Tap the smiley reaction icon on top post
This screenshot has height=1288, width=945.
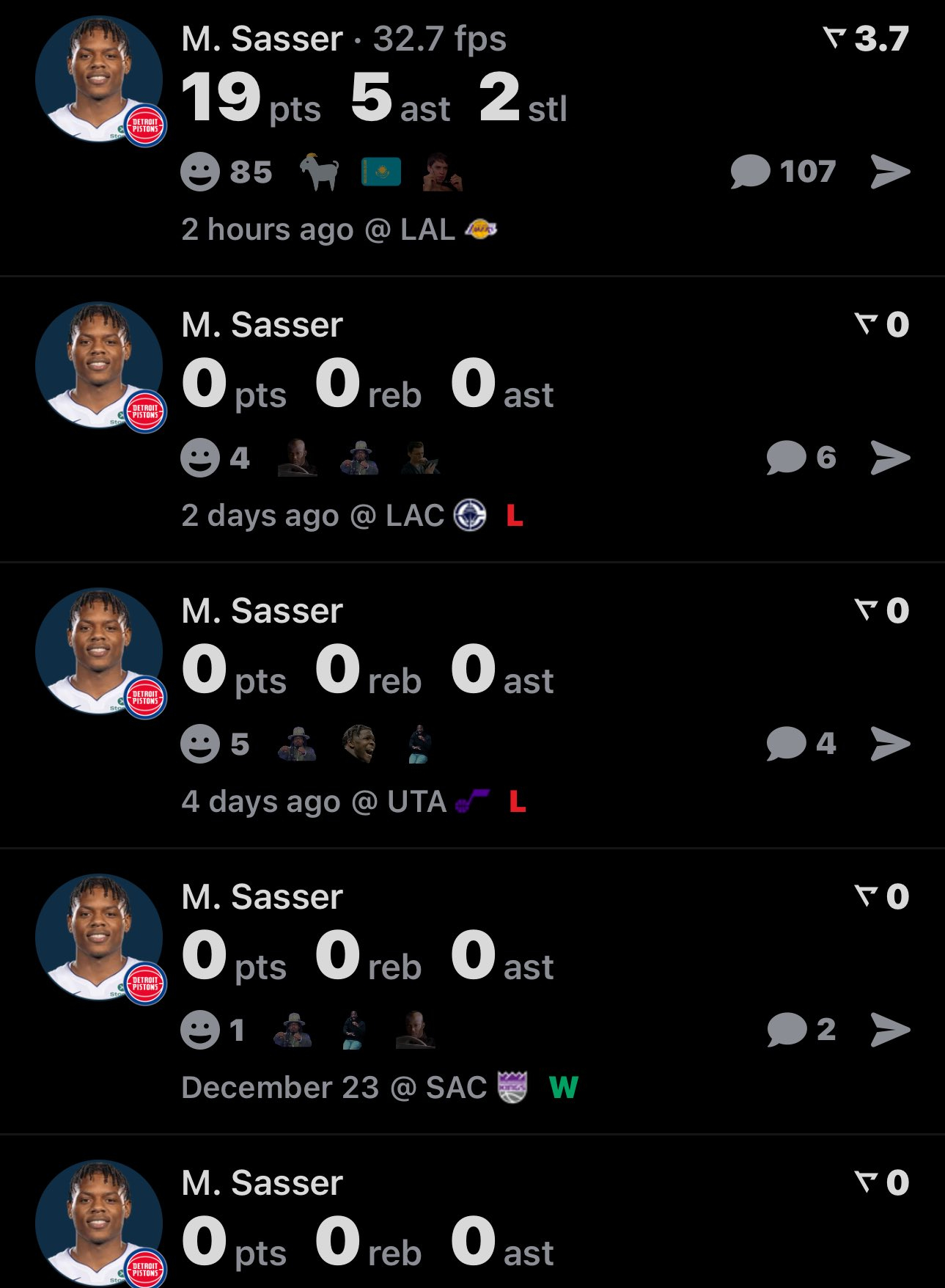point(199,172)
